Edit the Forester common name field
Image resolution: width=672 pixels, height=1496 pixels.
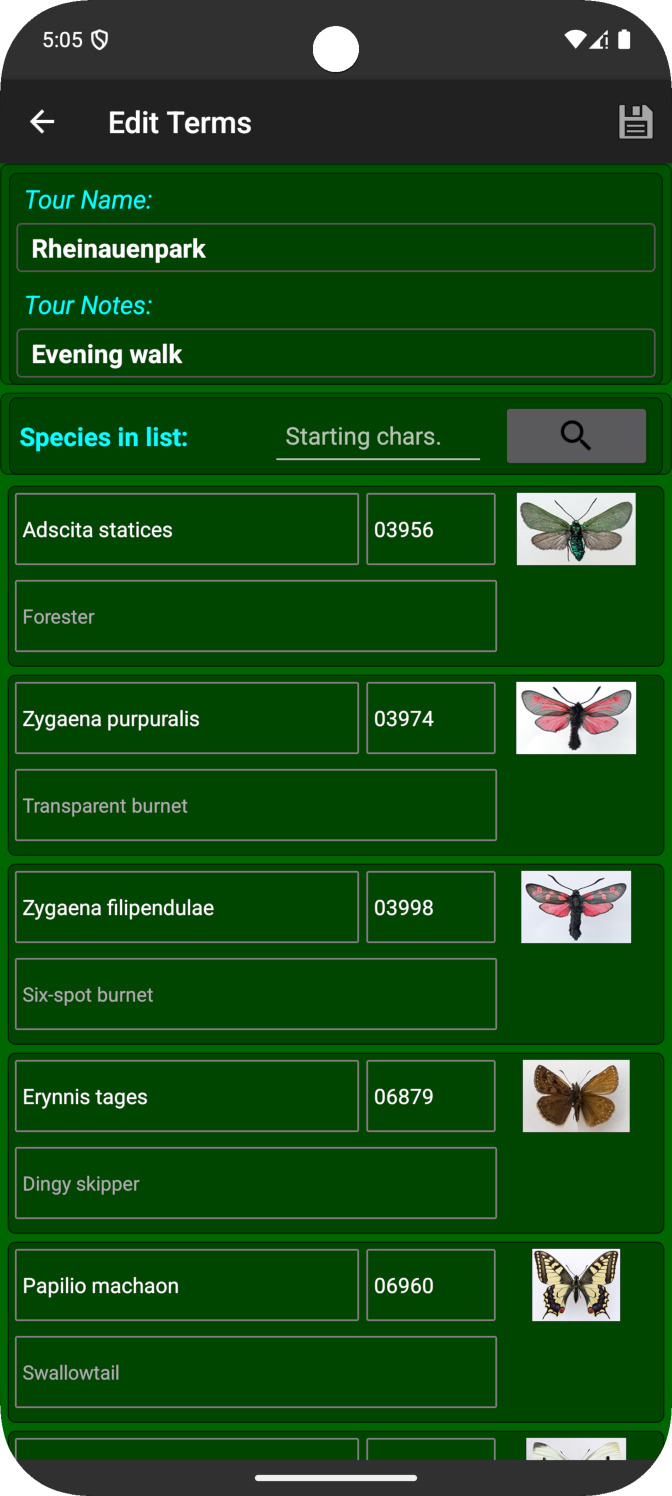point(256,616)
